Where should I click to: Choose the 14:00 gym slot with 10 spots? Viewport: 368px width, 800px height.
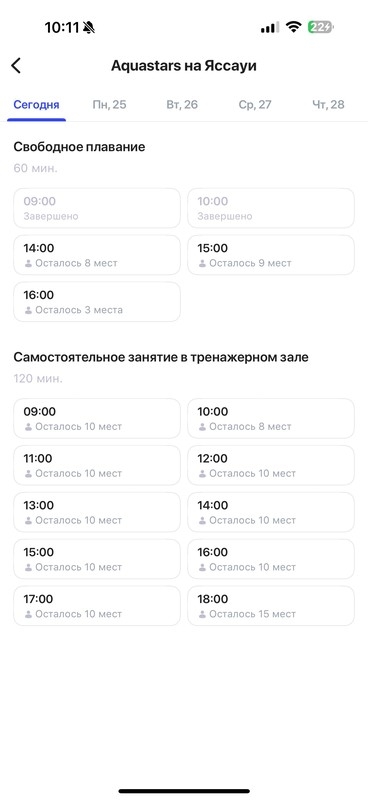(271, 512)
